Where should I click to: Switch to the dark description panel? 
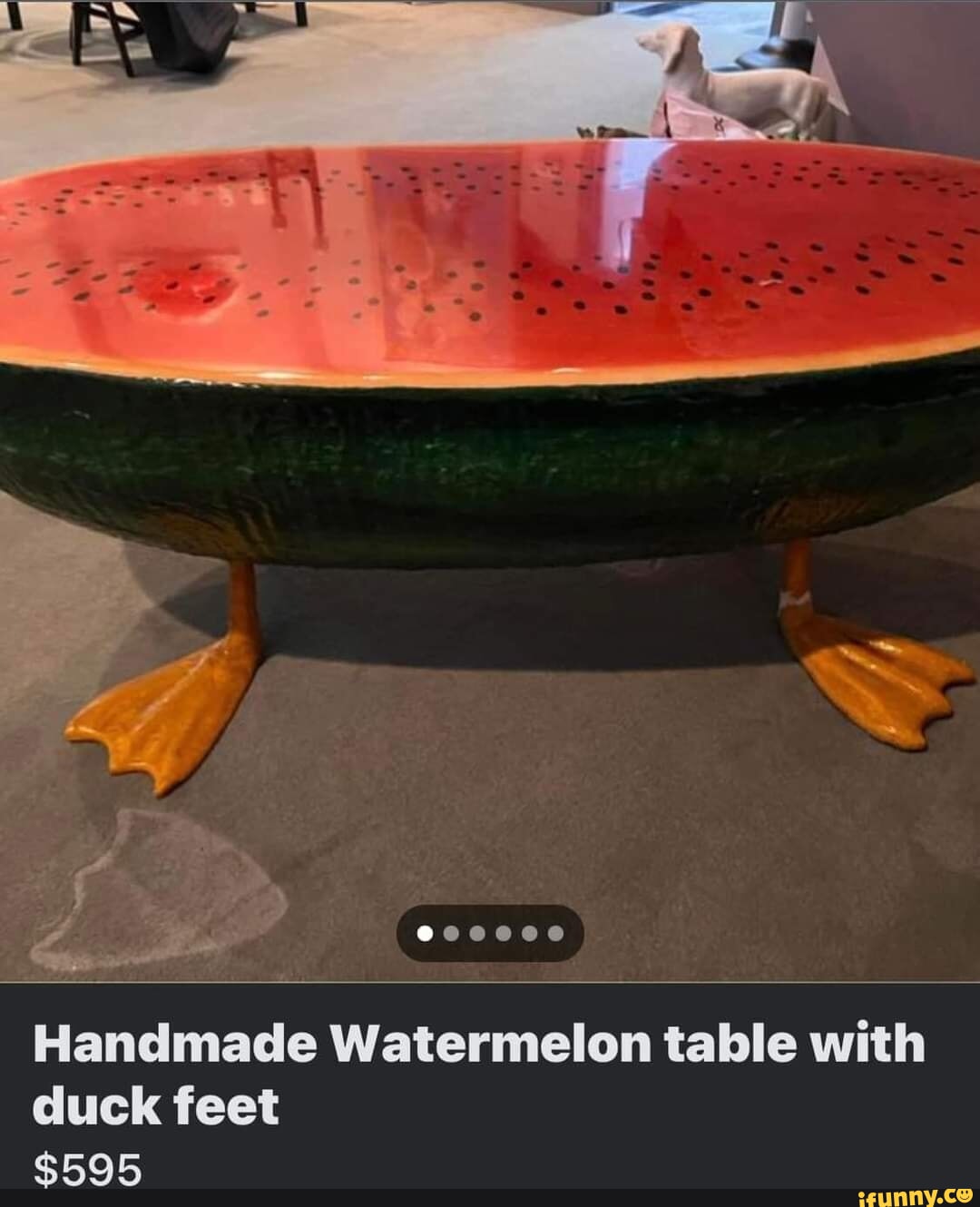[x=490, y=1089]
